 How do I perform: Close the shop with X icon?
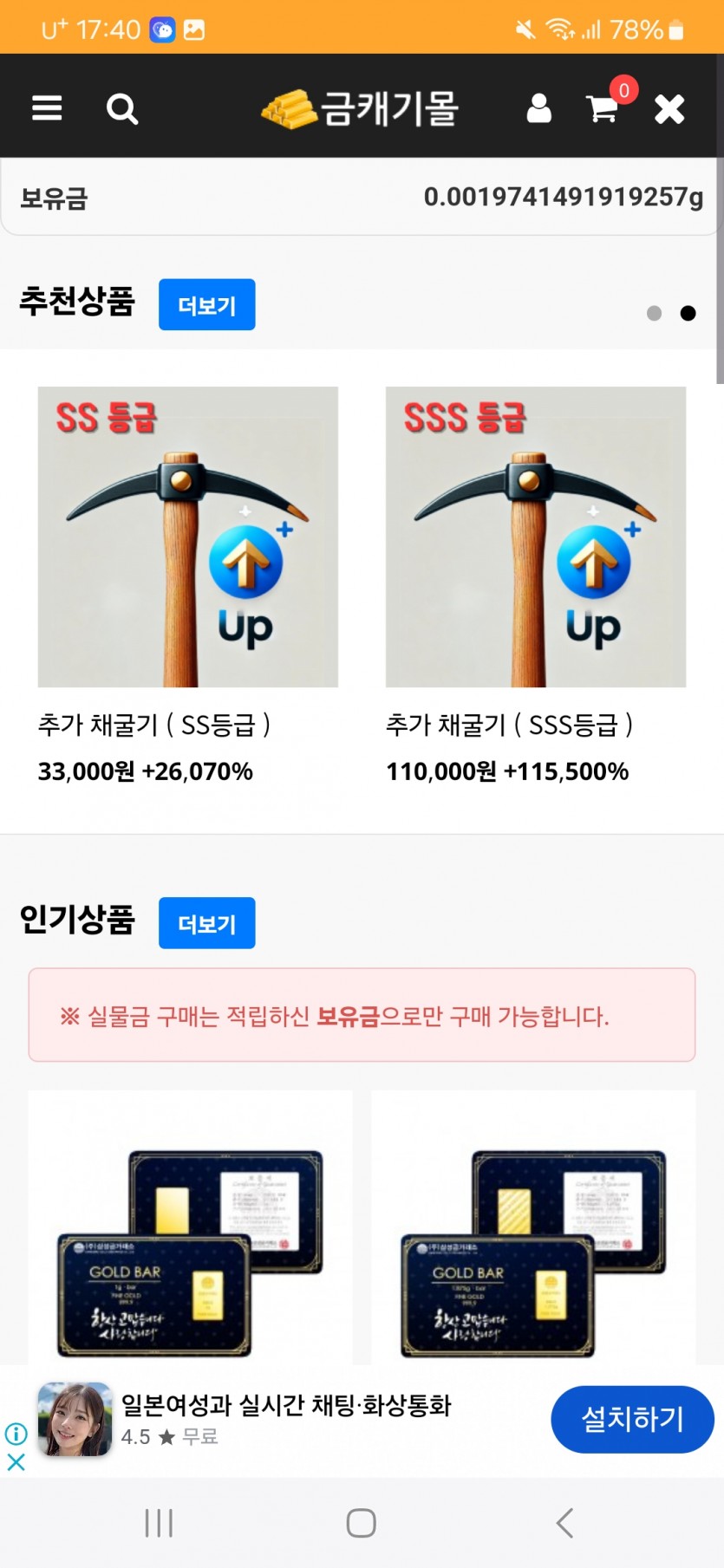point(669,109)
